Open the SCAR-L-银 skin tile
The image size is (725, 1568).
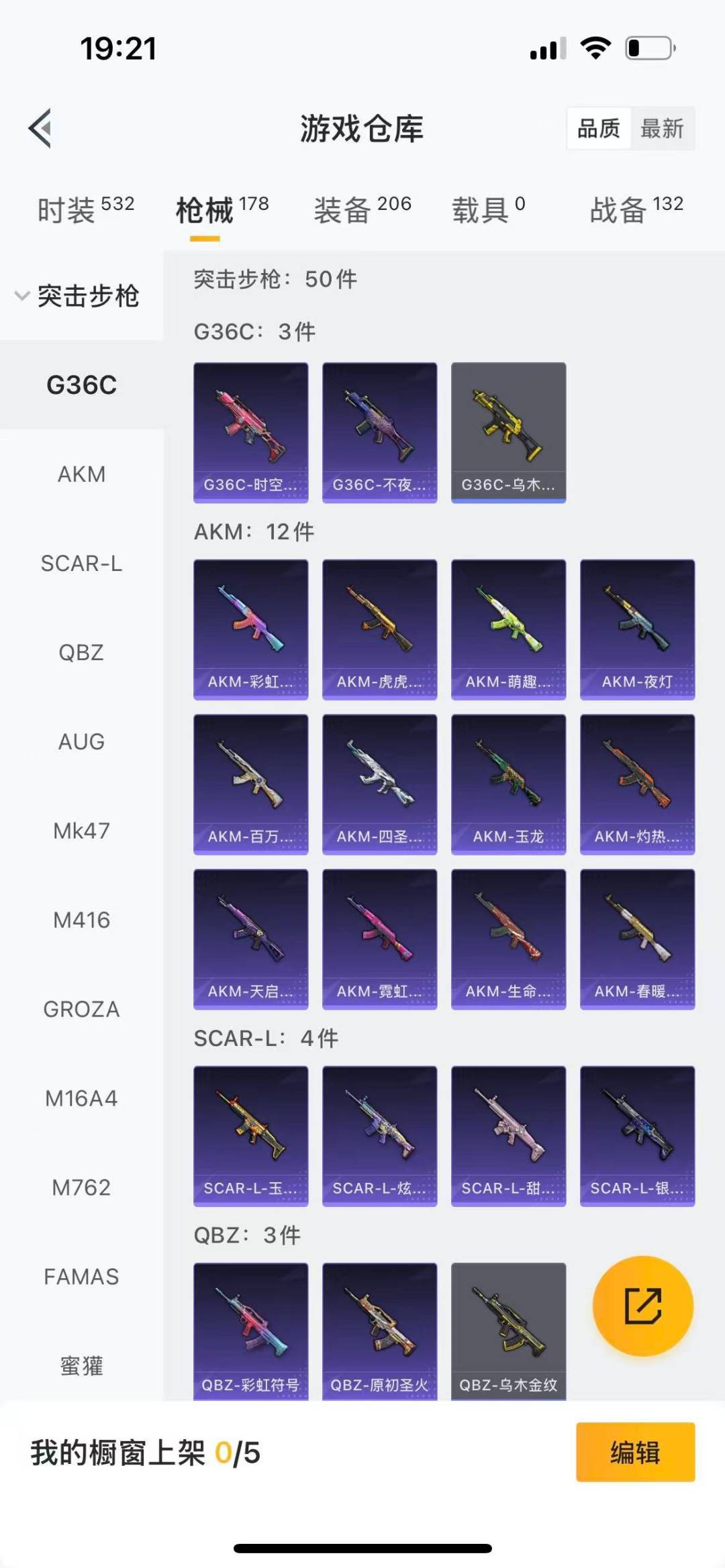click(x=637, y=1135)
